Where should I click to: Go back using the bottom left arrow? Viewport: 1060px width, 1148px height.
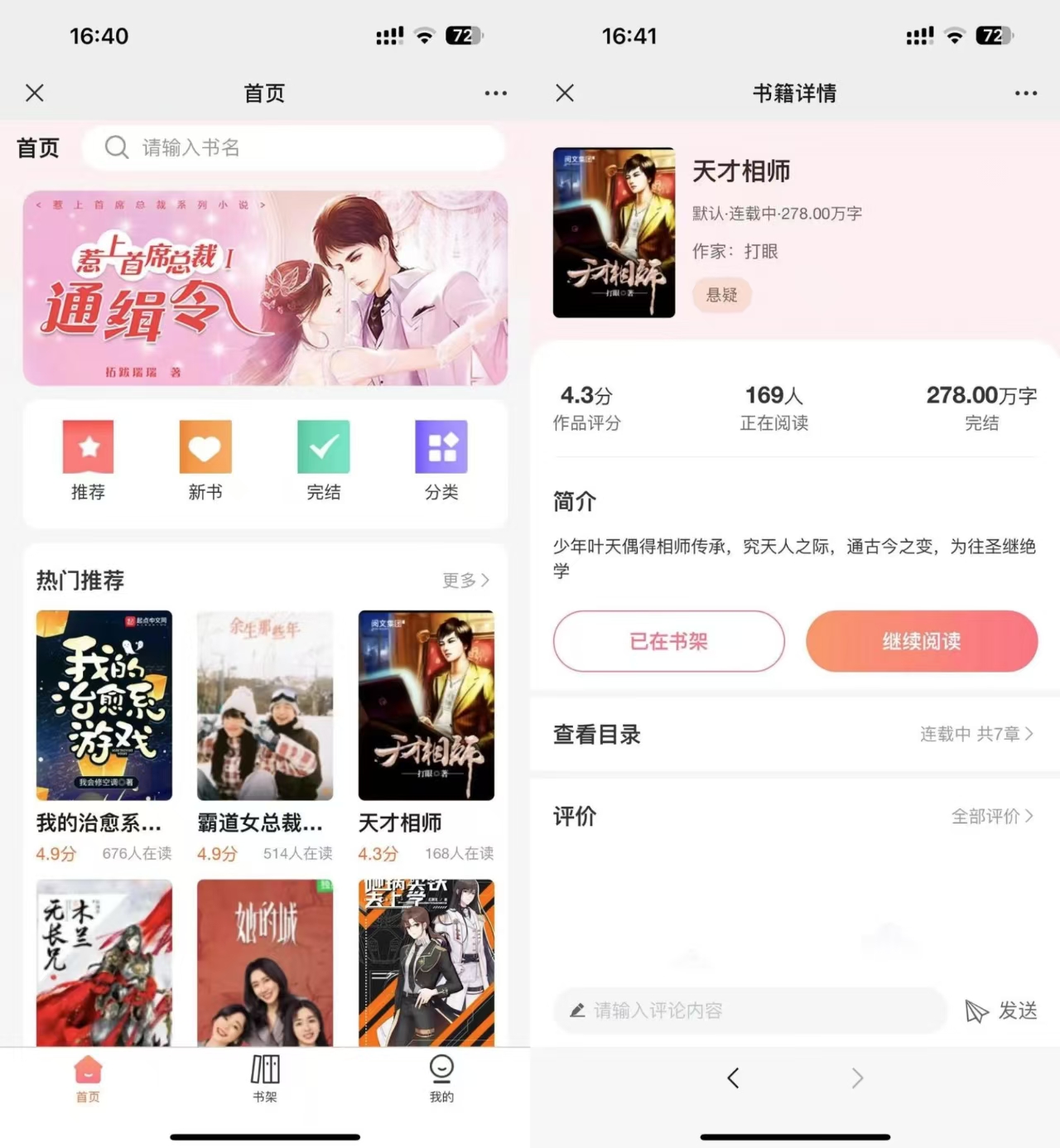[x=732, y=1078]
